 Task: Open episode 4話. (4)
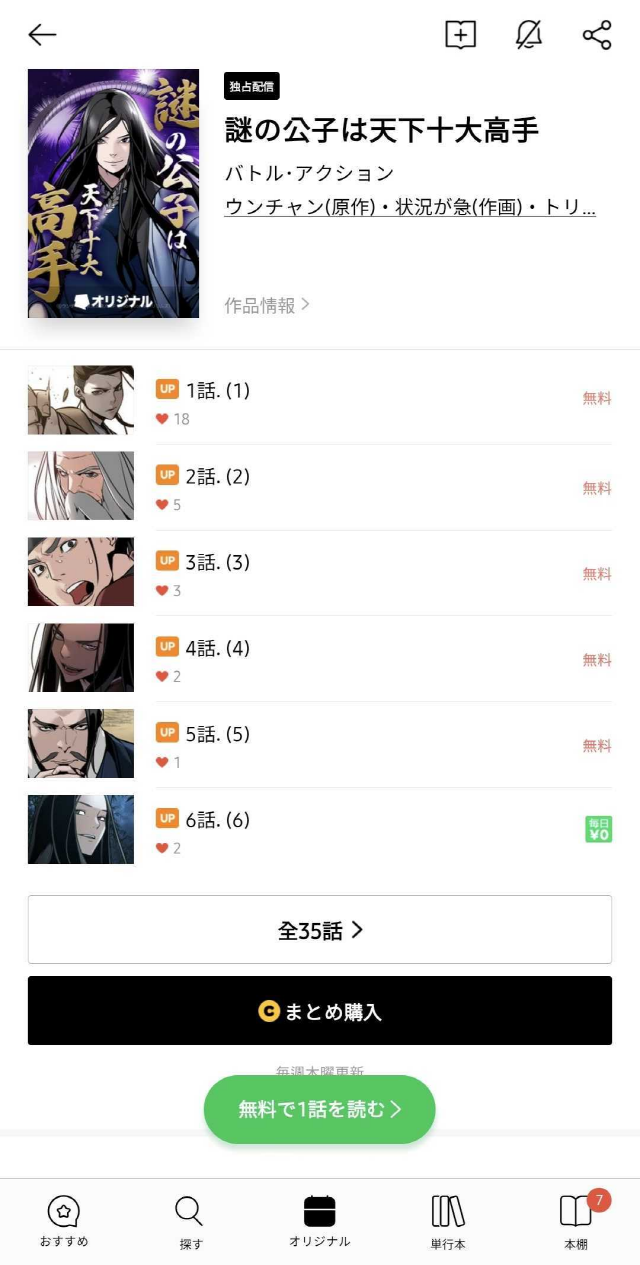320,658
